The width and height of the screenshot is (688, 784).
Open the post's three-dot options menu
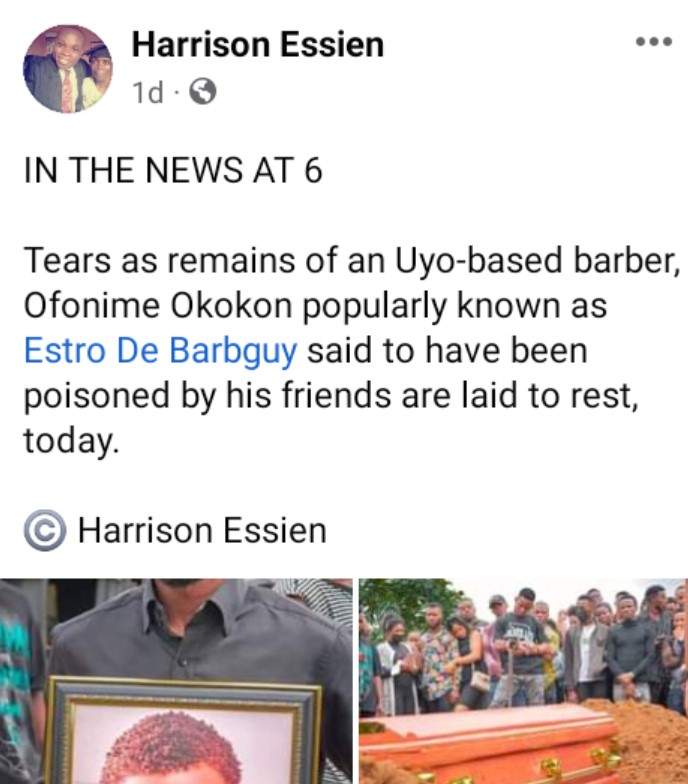pos(654,42)
